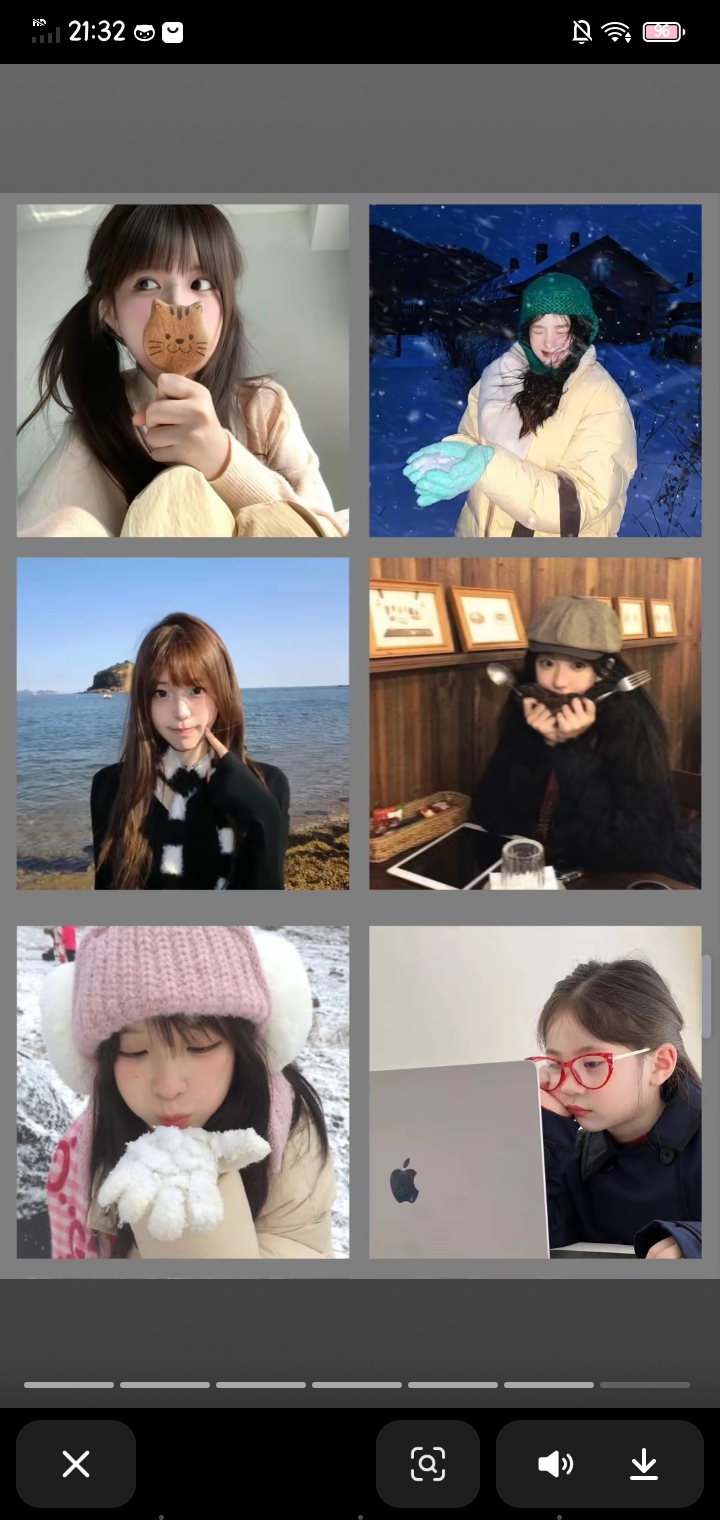720x1520 pixels.
Task: Close the media viewer
Action: click(x=76, y=1464)
